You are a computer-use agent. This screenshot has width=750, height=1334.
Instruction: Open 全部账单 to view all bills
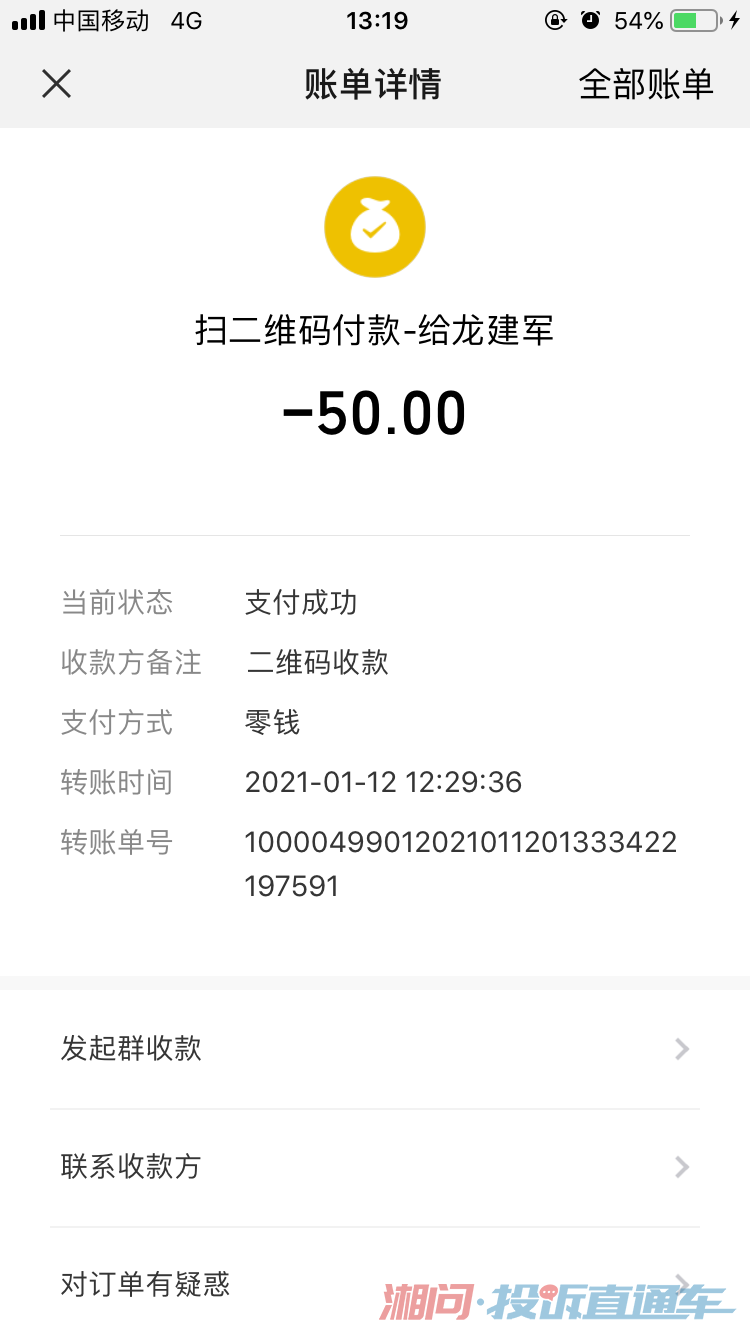pos(645,84)
